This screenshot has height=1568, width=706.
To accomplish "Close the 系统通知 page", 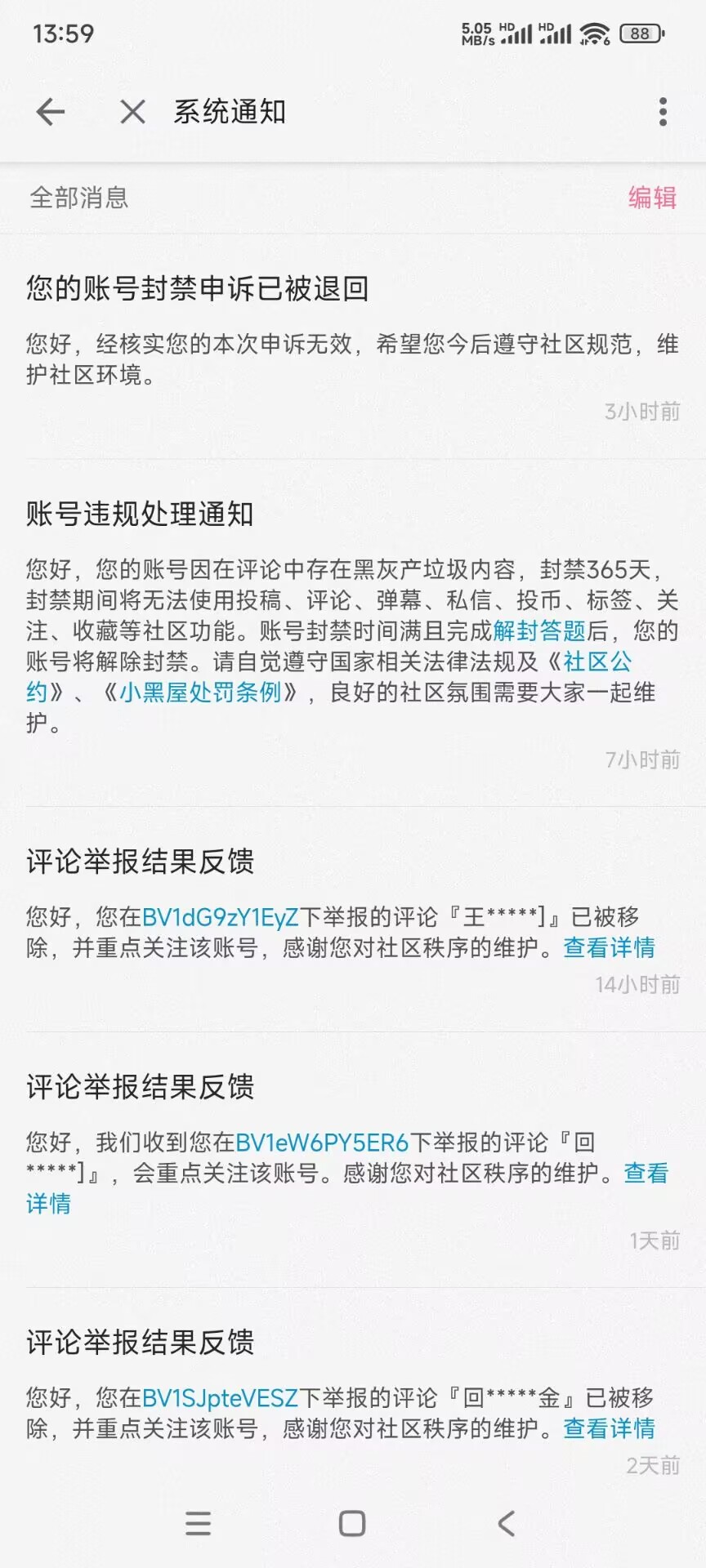I will 132,112.
